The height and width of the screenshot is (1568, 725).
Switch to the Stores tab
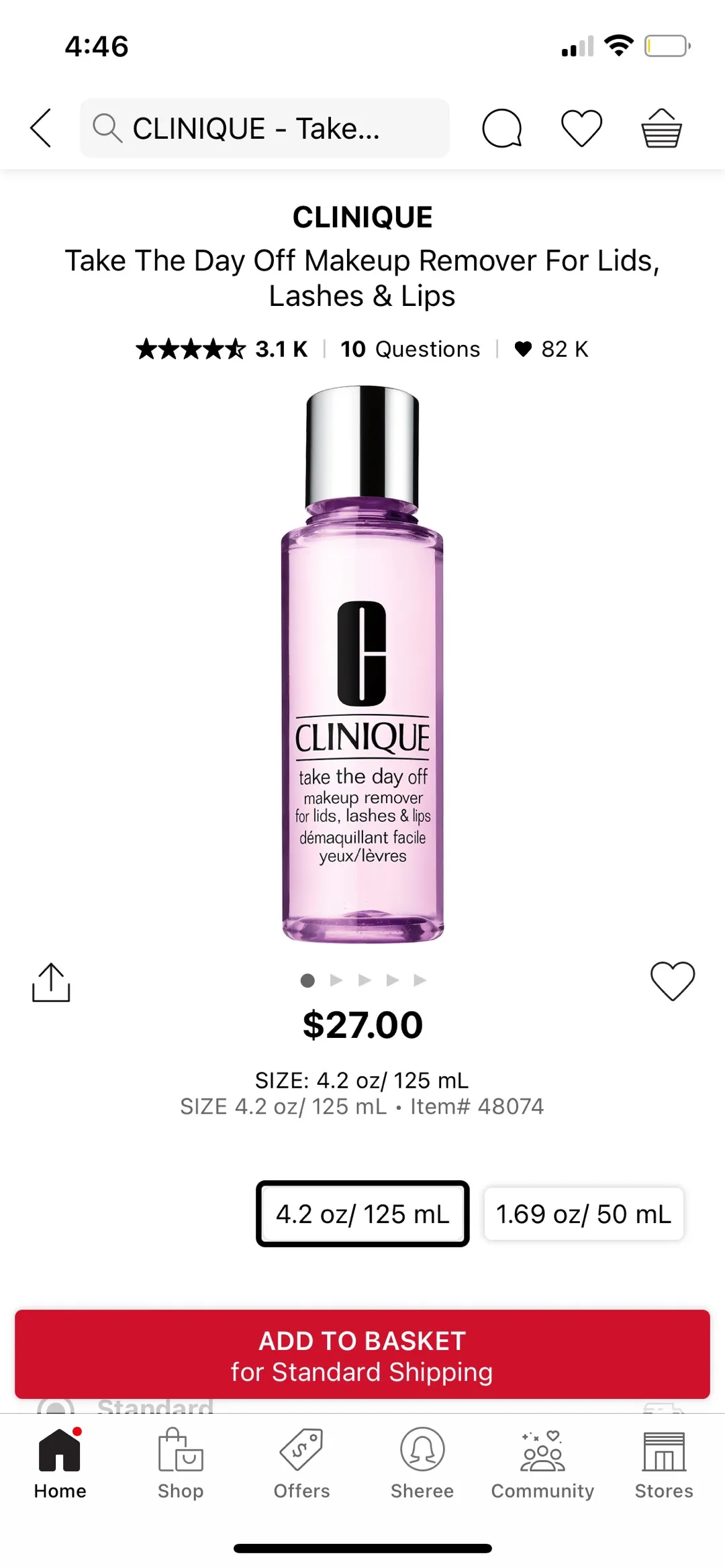pyautogui.click(x=664, y=1463)
